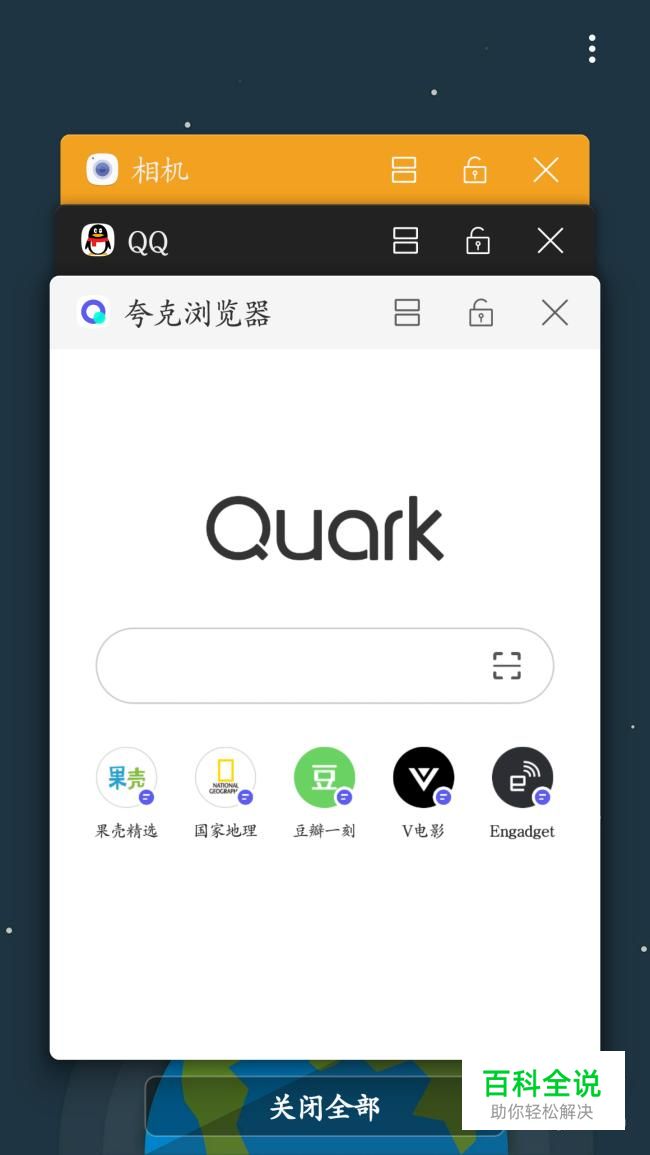The image size is (650, 1155).
Task: Close the QQ app card
Action: 550,240
